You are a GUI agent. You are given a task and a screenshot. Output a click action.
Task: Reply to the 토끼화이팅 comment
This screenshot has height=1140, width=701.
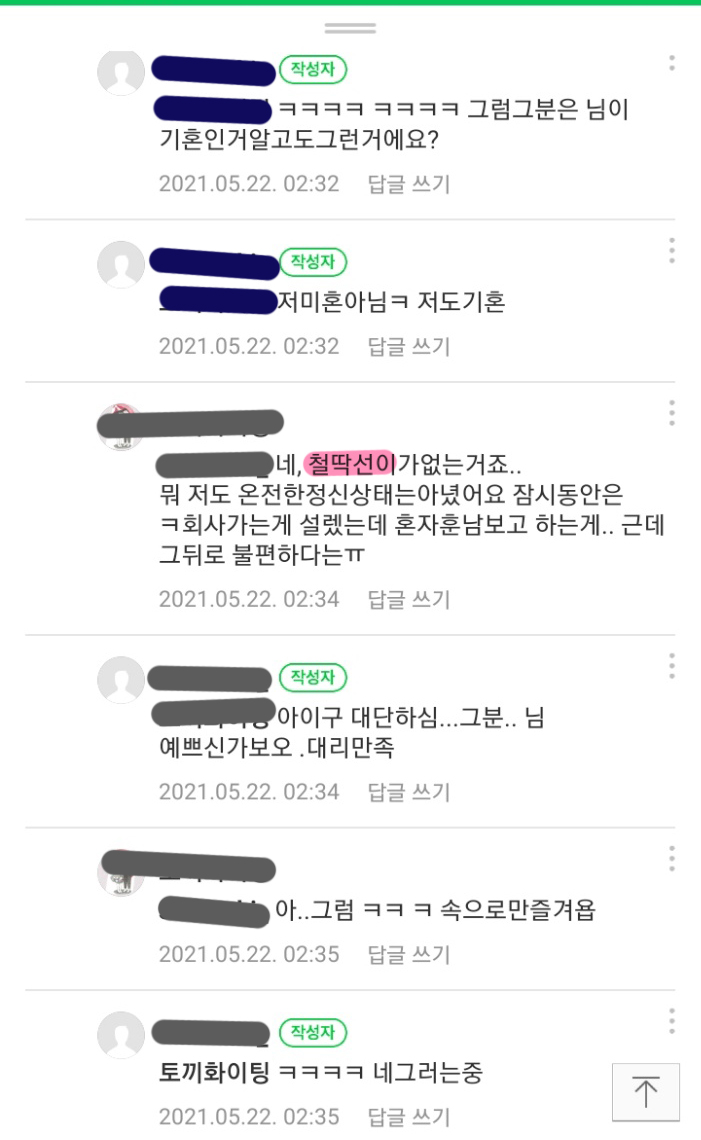pyautogui.click(x=409, y=1116)
